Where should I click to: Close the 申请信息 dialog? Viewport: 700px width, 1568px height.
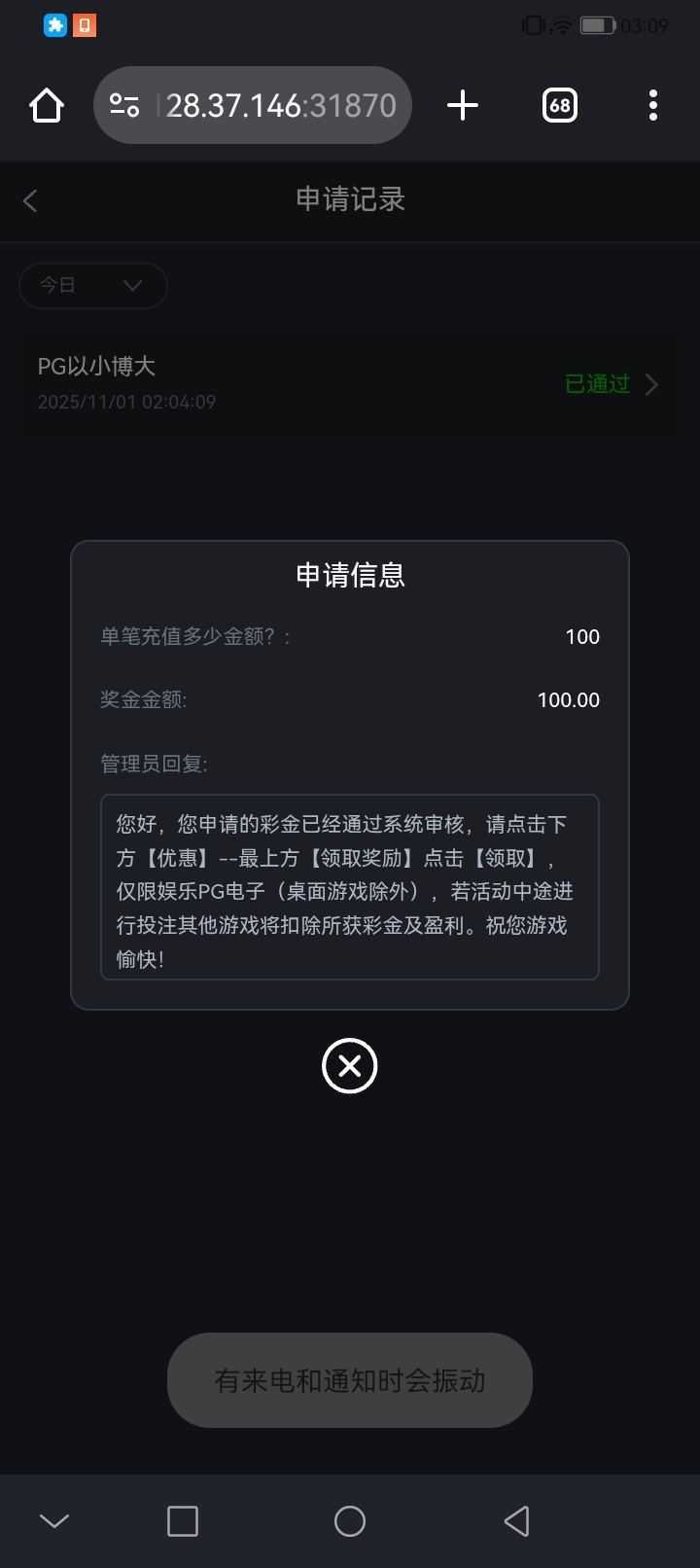tap(349, 1066)
